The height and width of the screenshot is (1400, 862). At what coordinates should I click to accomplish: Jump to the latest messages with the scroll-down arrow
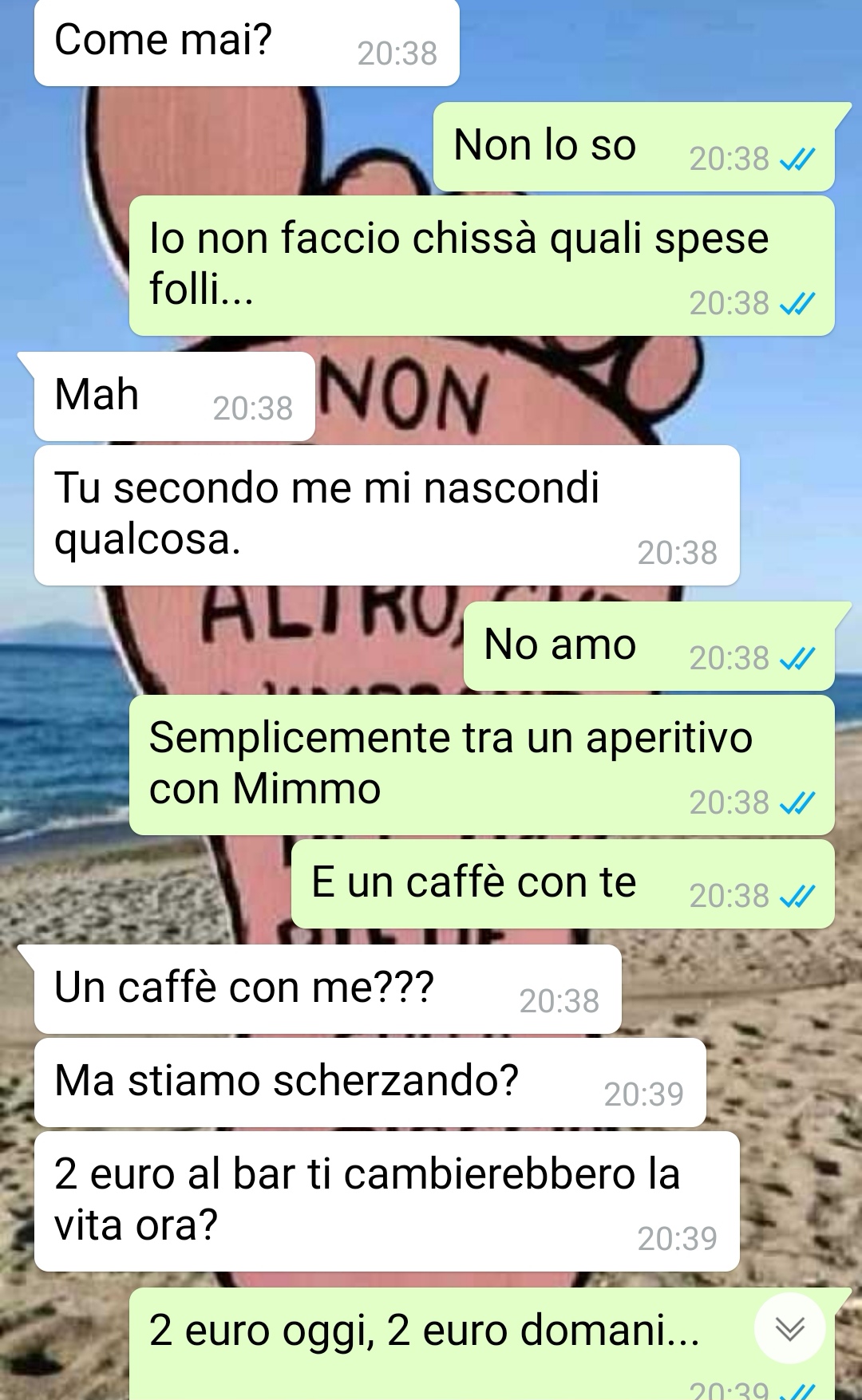tap(790, 1328)
